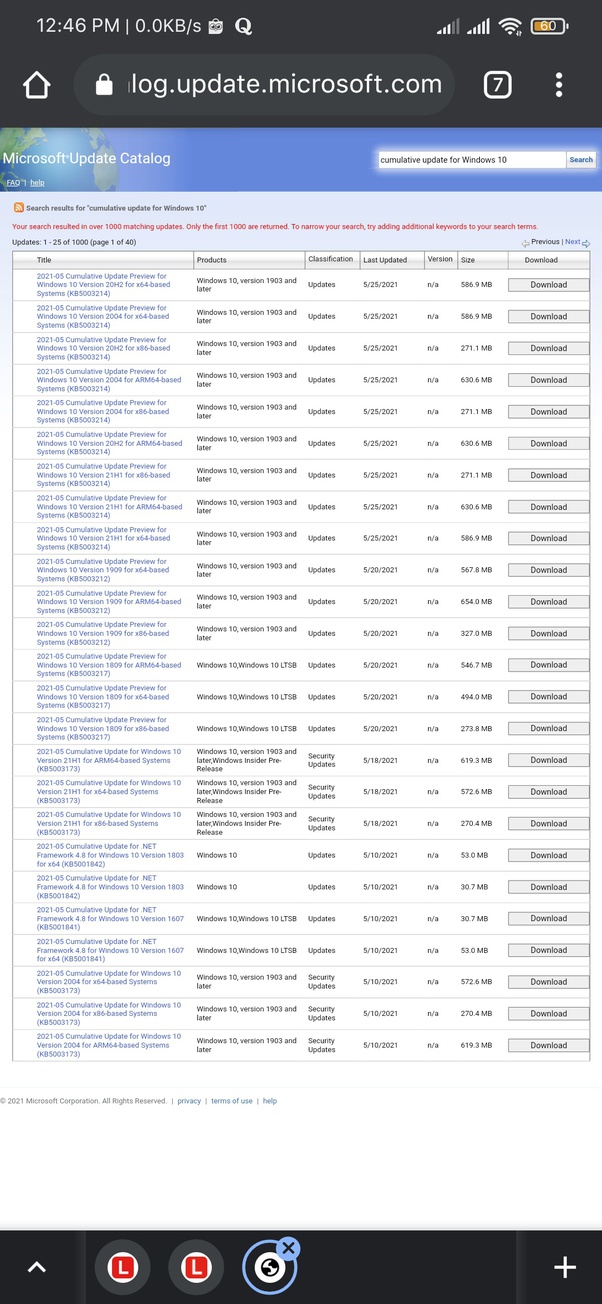The width and height of the screenshot is (602, 1304).
Task: Open the browser overflow menu
Action: (x=559, y=85)
